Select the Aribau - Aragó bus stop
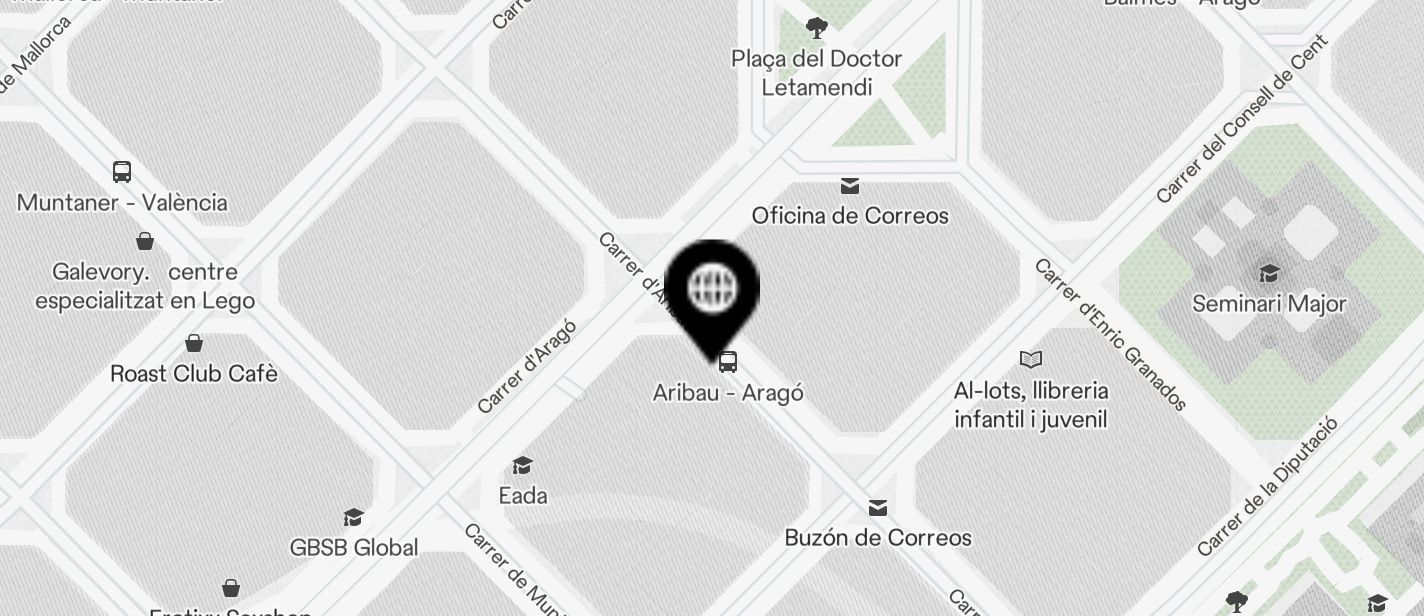The height and width of the screenshot is (616, 1424). coord(728,362)
